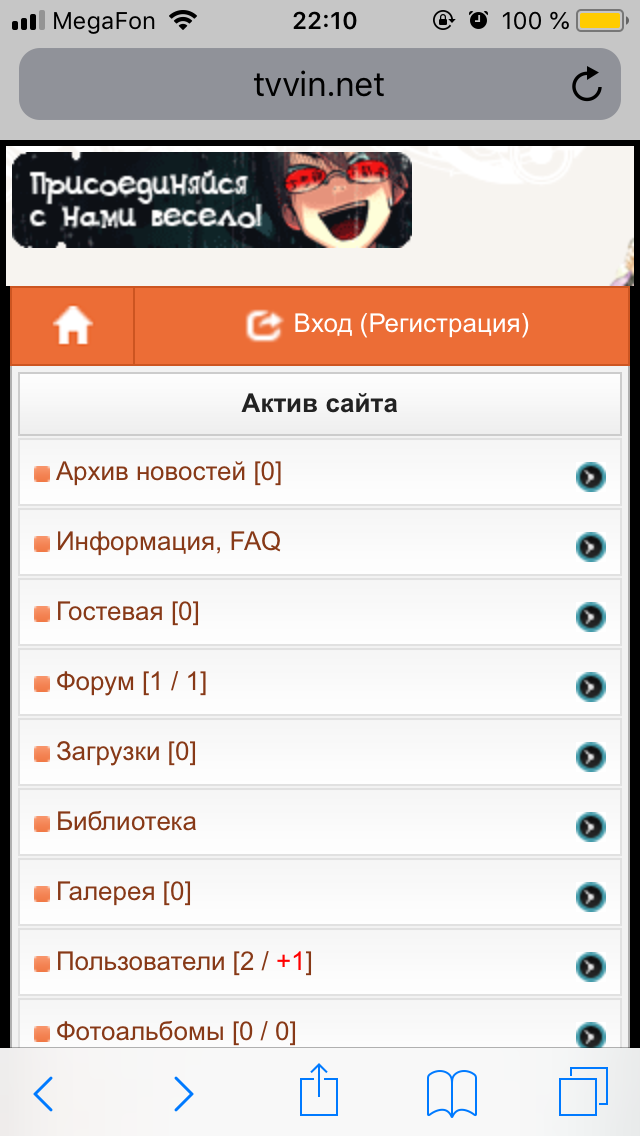Open the Форум row
Viewport: 640px width, 1136px height.
click(320, 682)
